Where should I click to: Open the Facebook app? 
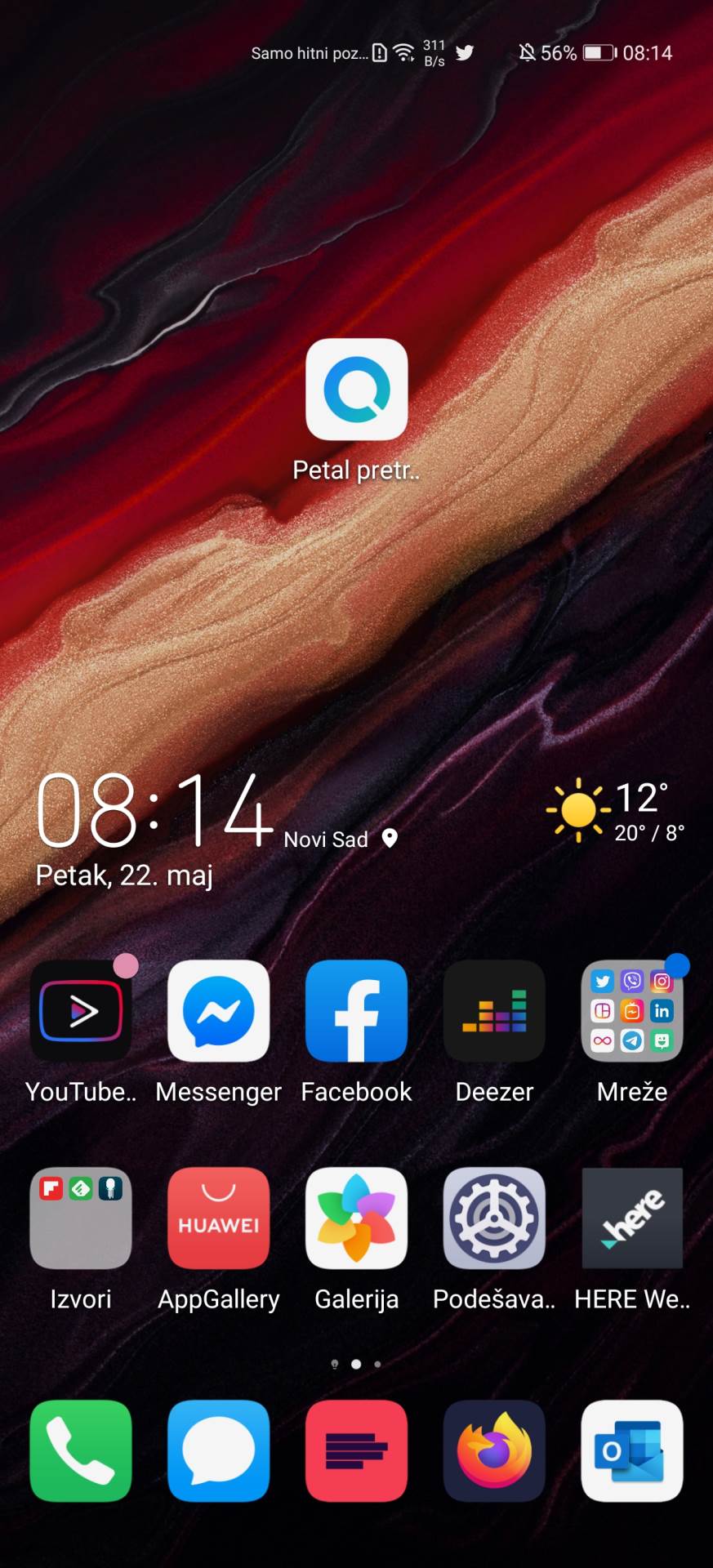point(356,1011)
